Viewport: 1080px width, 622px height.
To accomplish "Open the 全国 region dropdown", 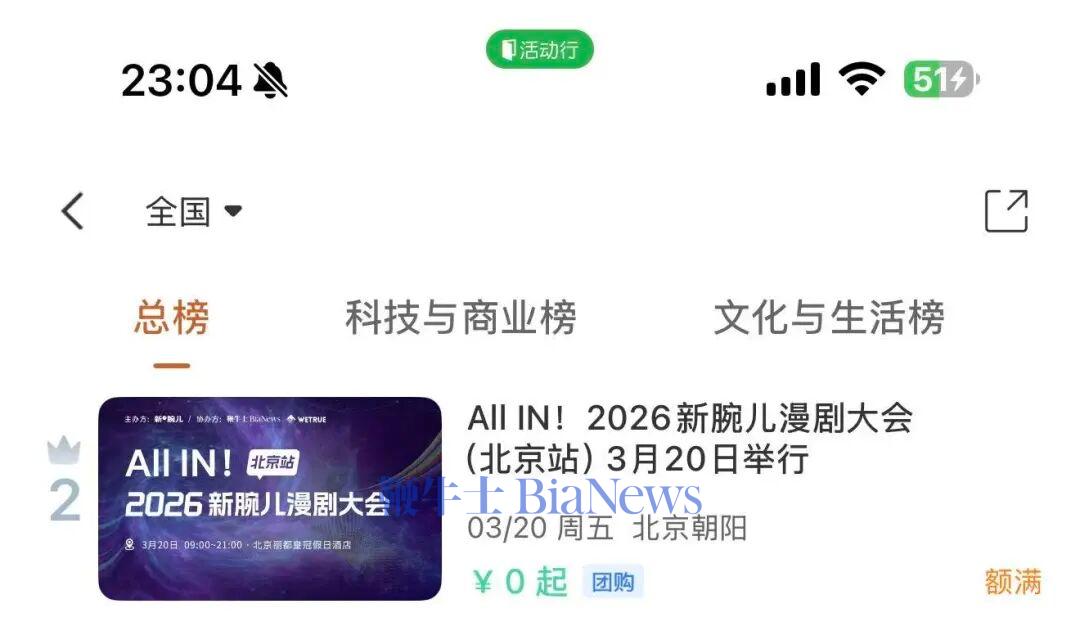I will [194, 211].
